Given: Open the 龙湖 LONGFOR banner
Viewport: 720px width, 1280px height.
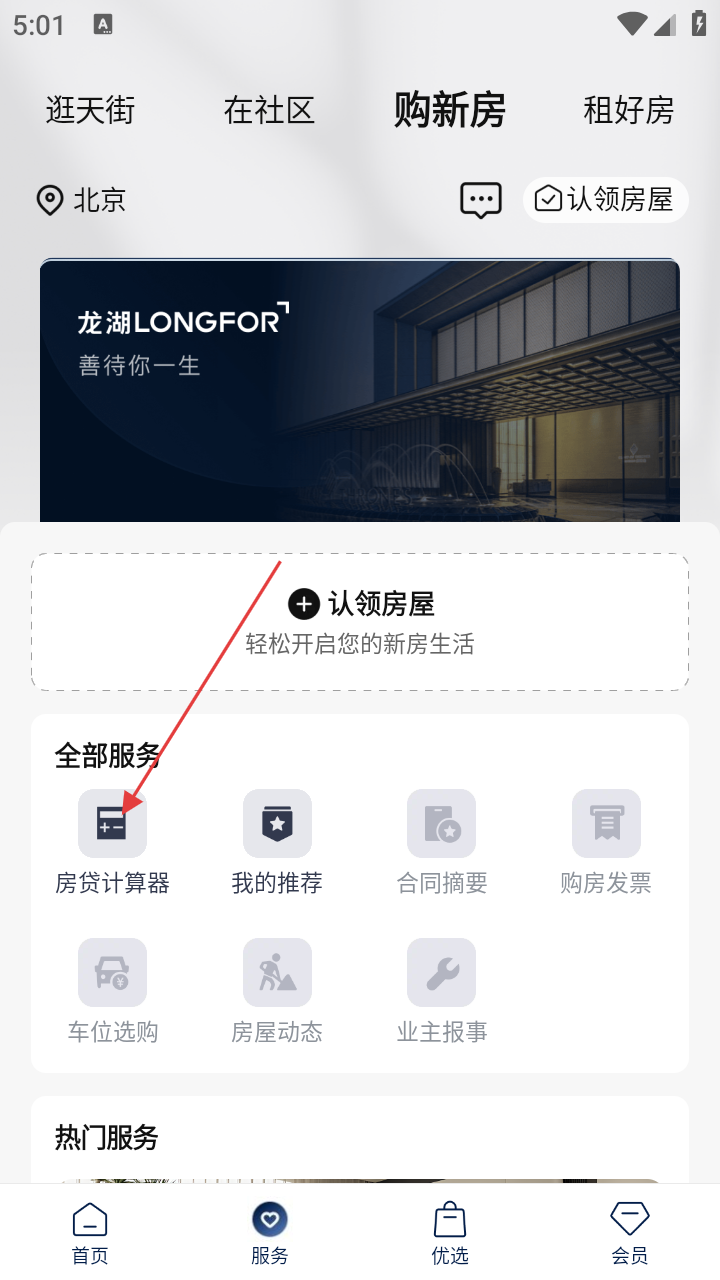Looking at the screenshot, I should (360, 390).
